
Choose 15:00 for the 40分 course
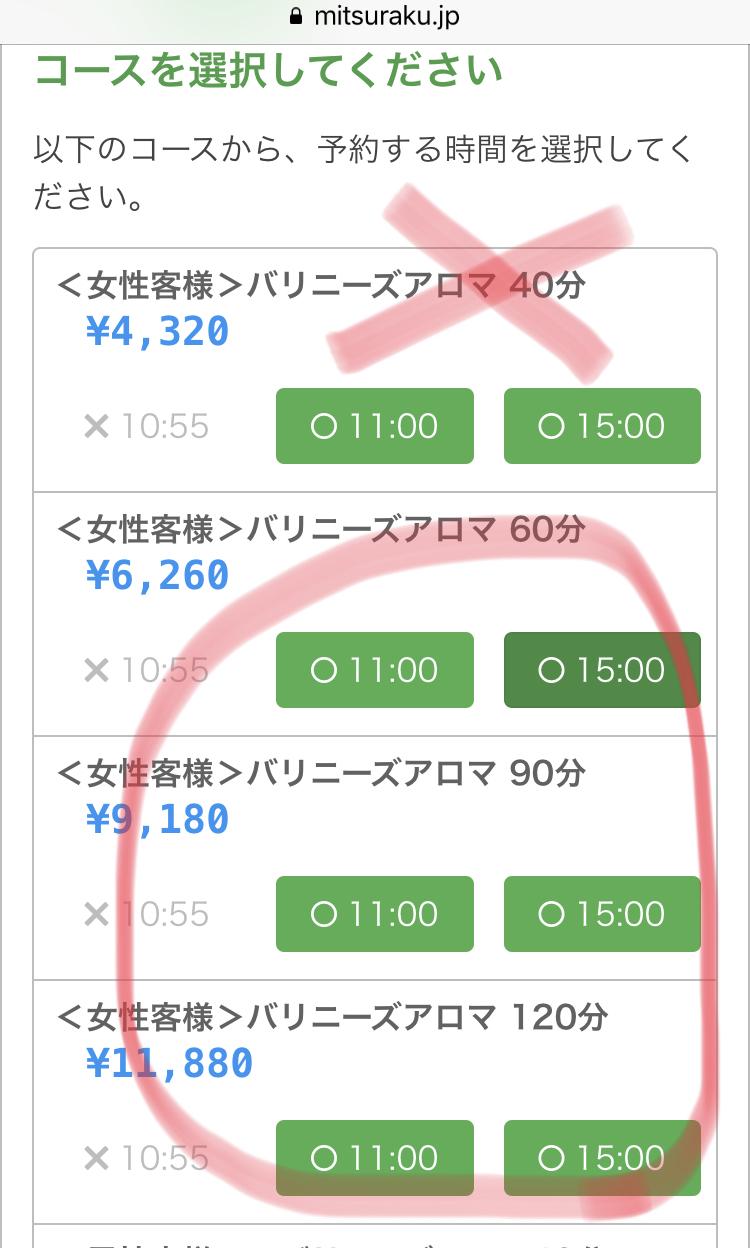602,426
